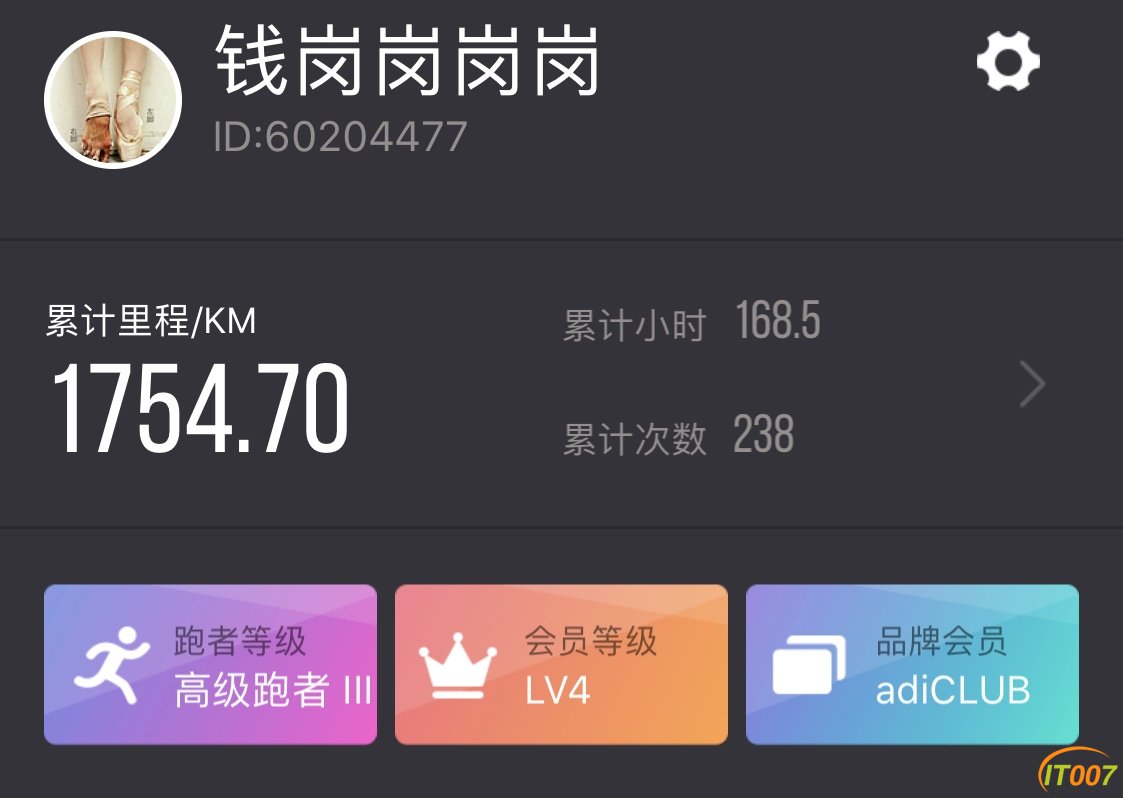Viewport: 1123px width, 798px height.
Task: Tap the profile avatar picture
Action: coord(113,100)
